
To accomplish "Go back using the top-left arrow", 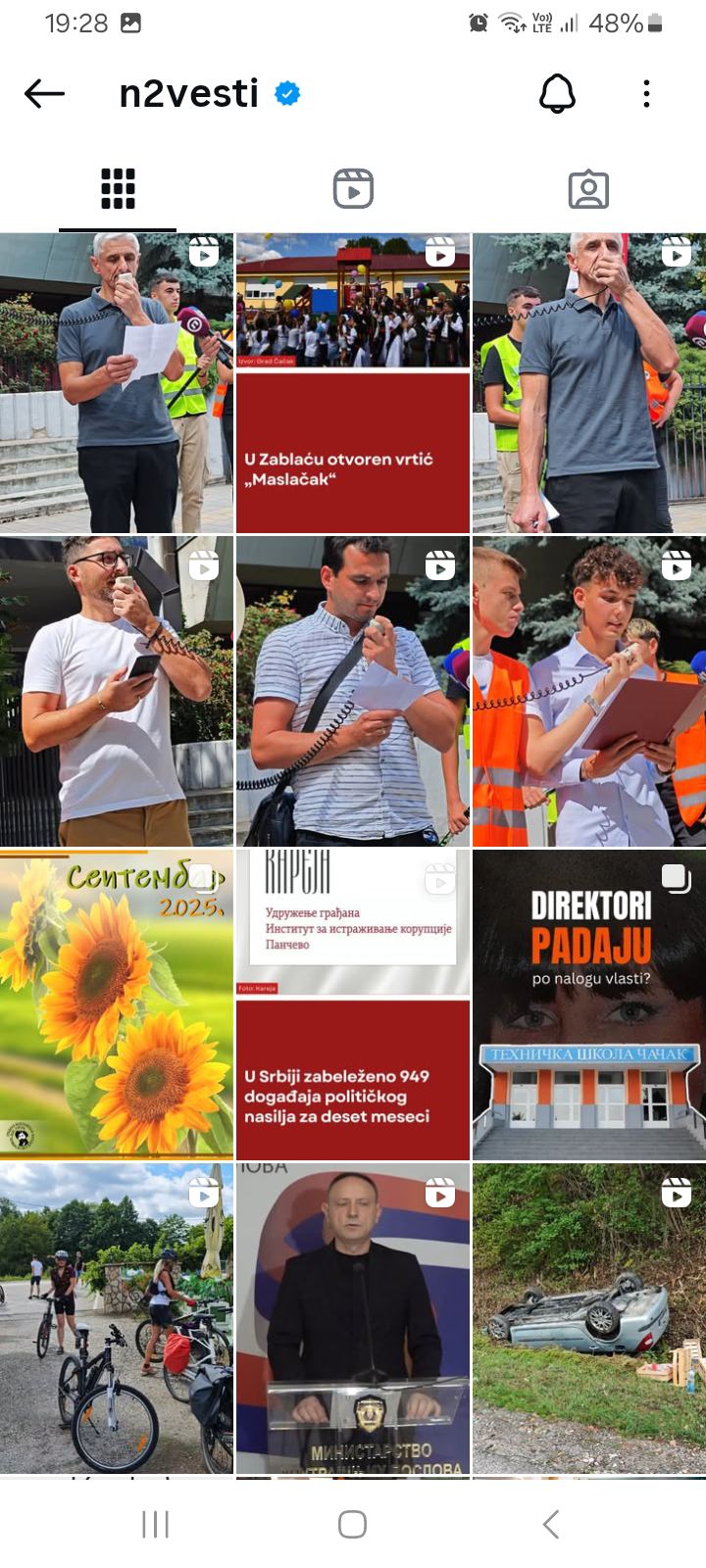I will (44, 94).
